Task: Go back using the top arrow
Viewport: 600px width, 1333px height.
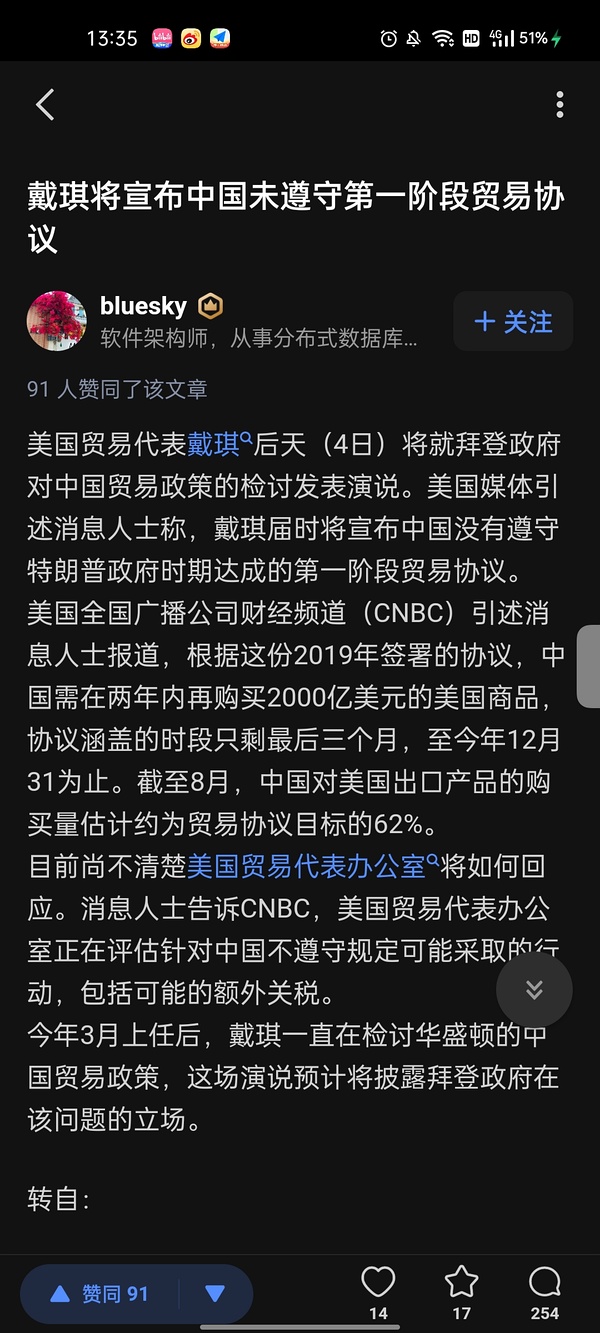Action: tap(45, 105)
